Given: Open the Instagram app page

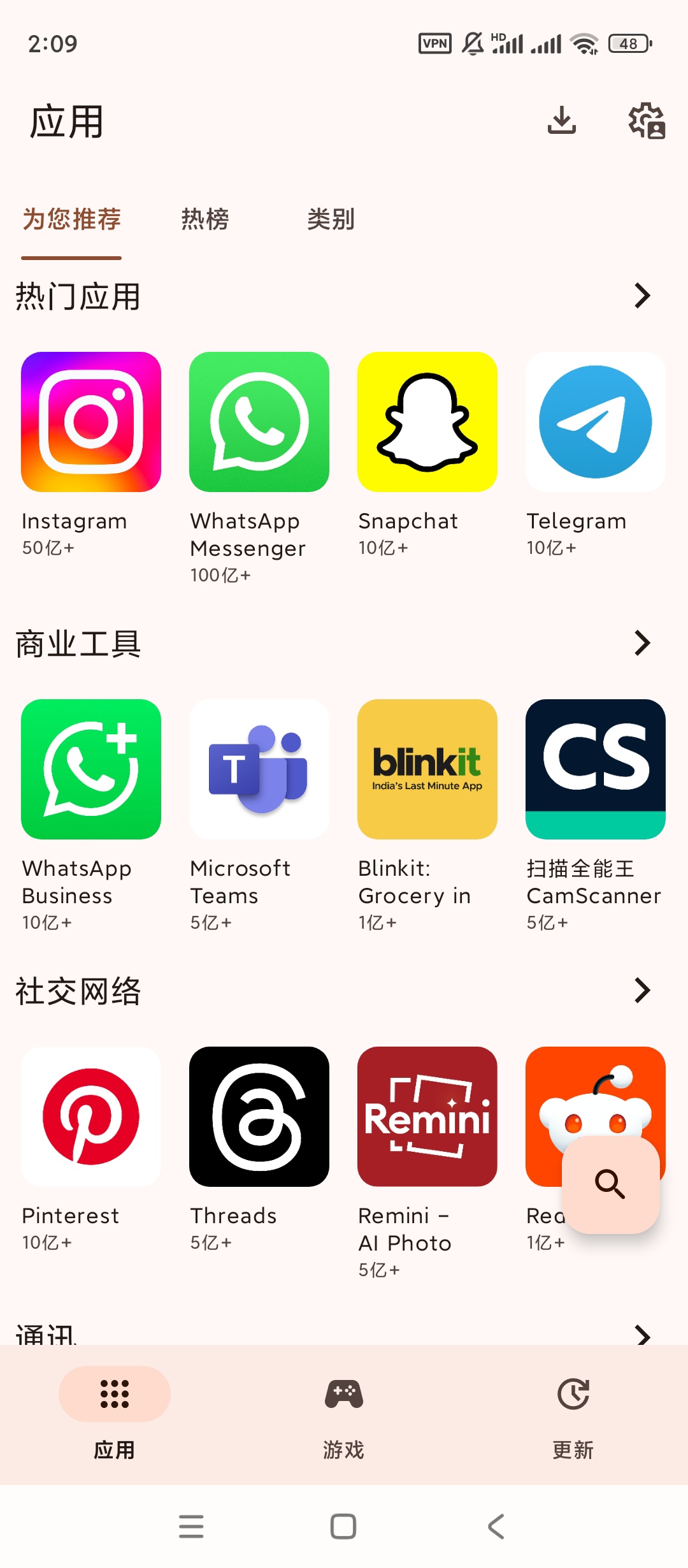Looking at the screenshot, I should (91, 422).
